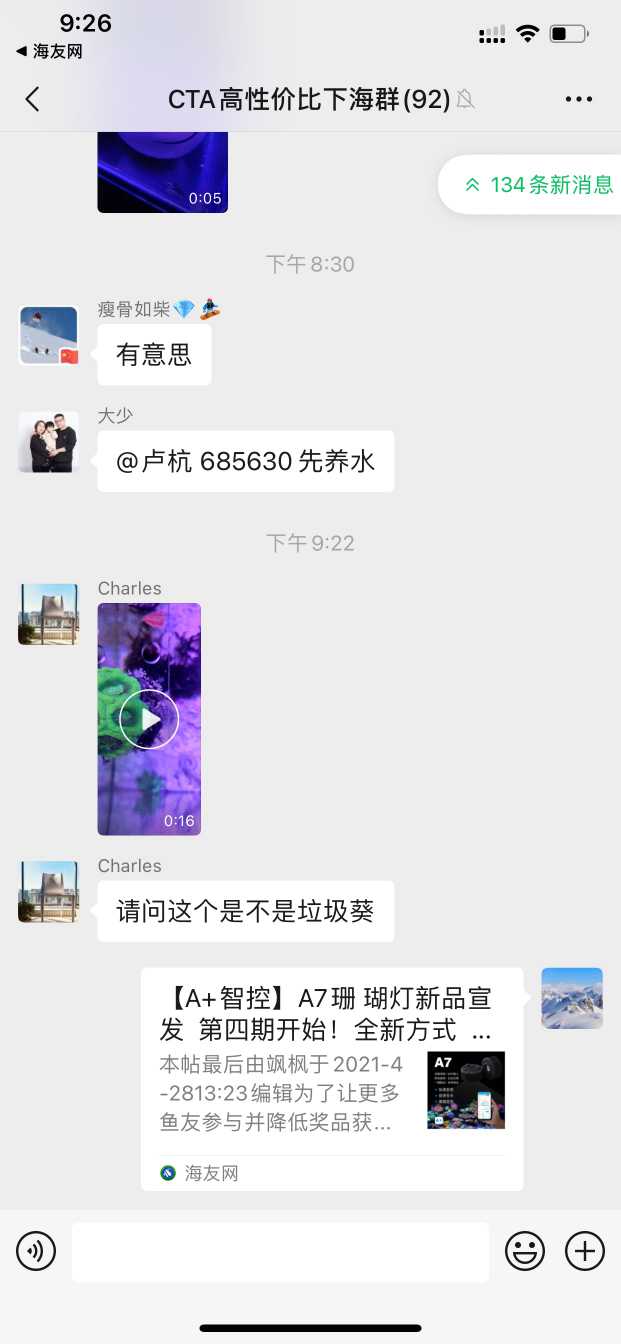Return to 海友网 app
The height and width of the screenshot is (1344, 621).
pos(49,51)
